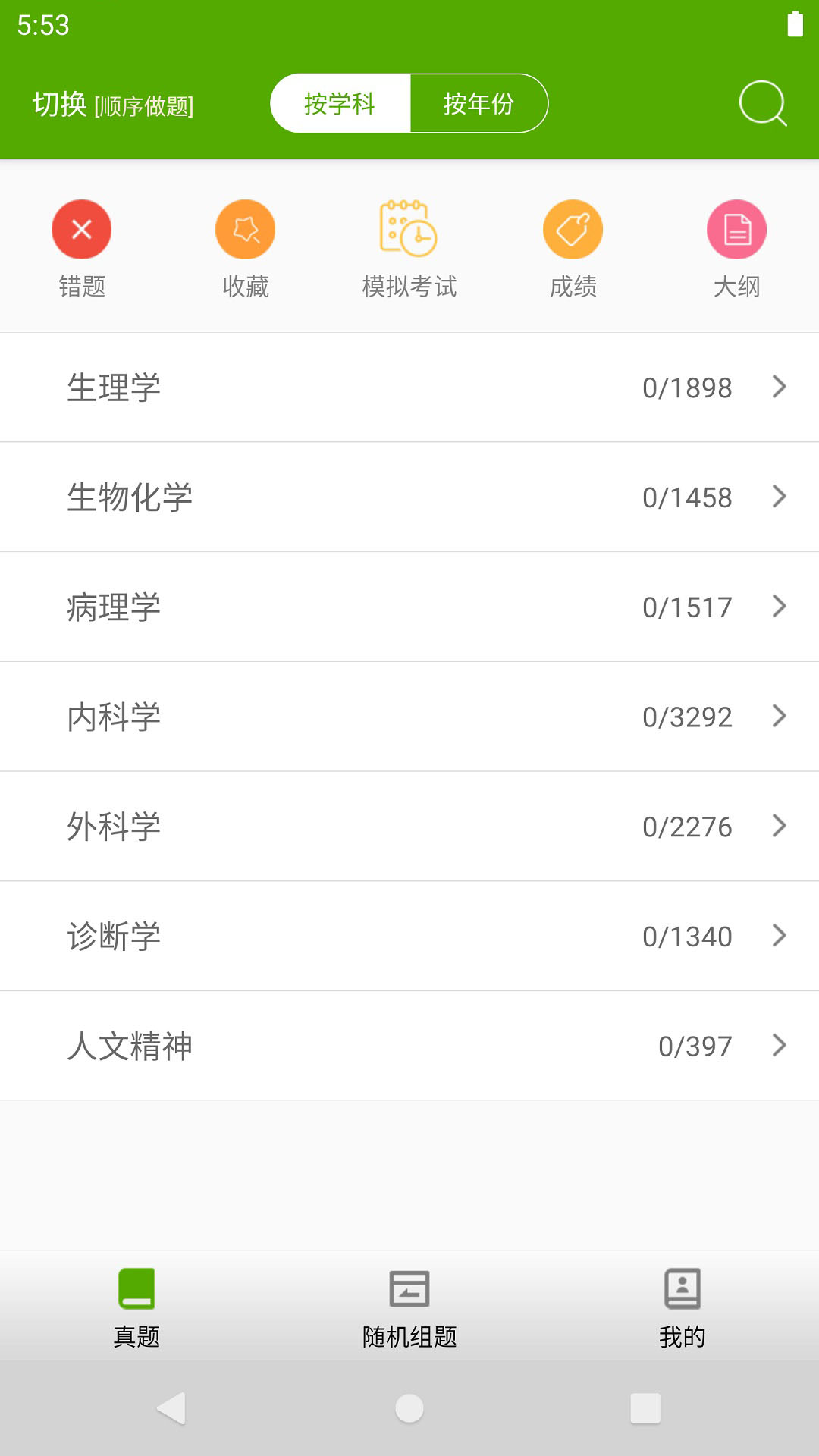This screenshot has height=1456, width=819.
Task: Expand the 生理学 subject row
Action: 409,388
